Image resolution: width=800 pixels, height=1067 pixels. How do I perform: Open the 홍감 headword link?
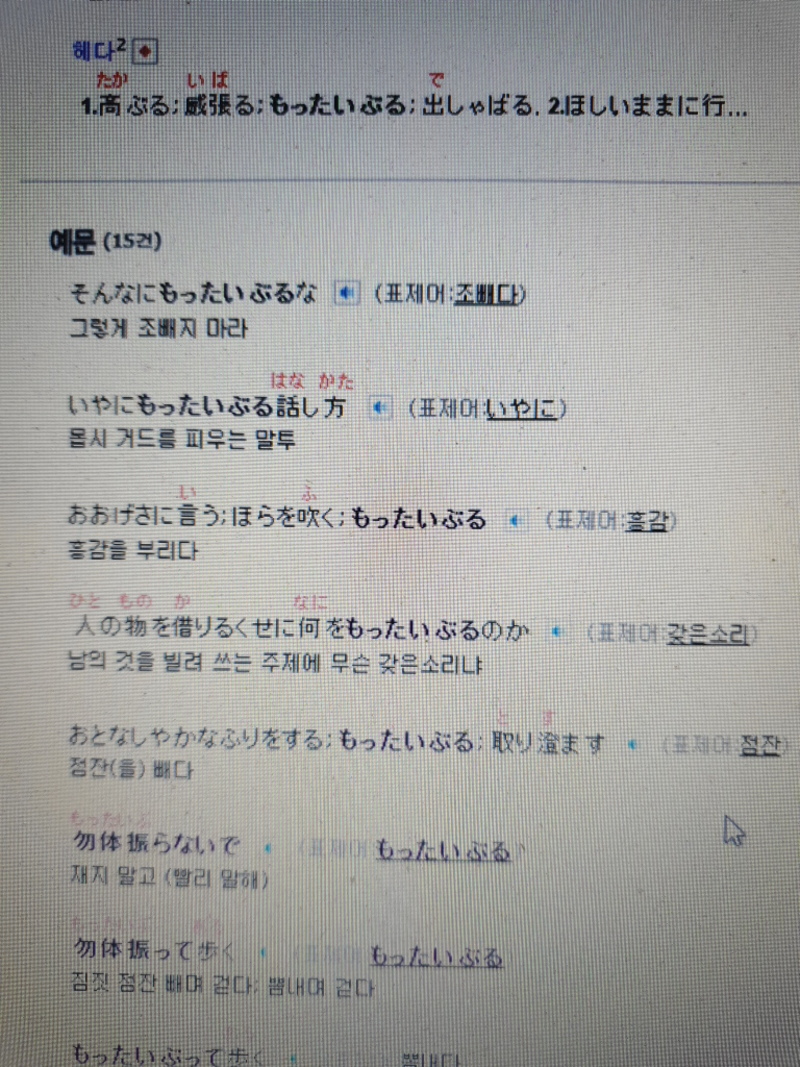[646, 521]
